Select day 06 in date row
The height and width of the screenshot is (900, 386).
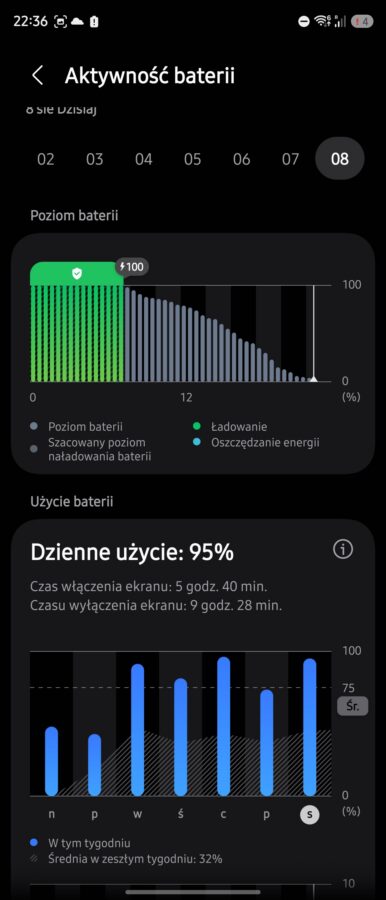pos(242,159)
